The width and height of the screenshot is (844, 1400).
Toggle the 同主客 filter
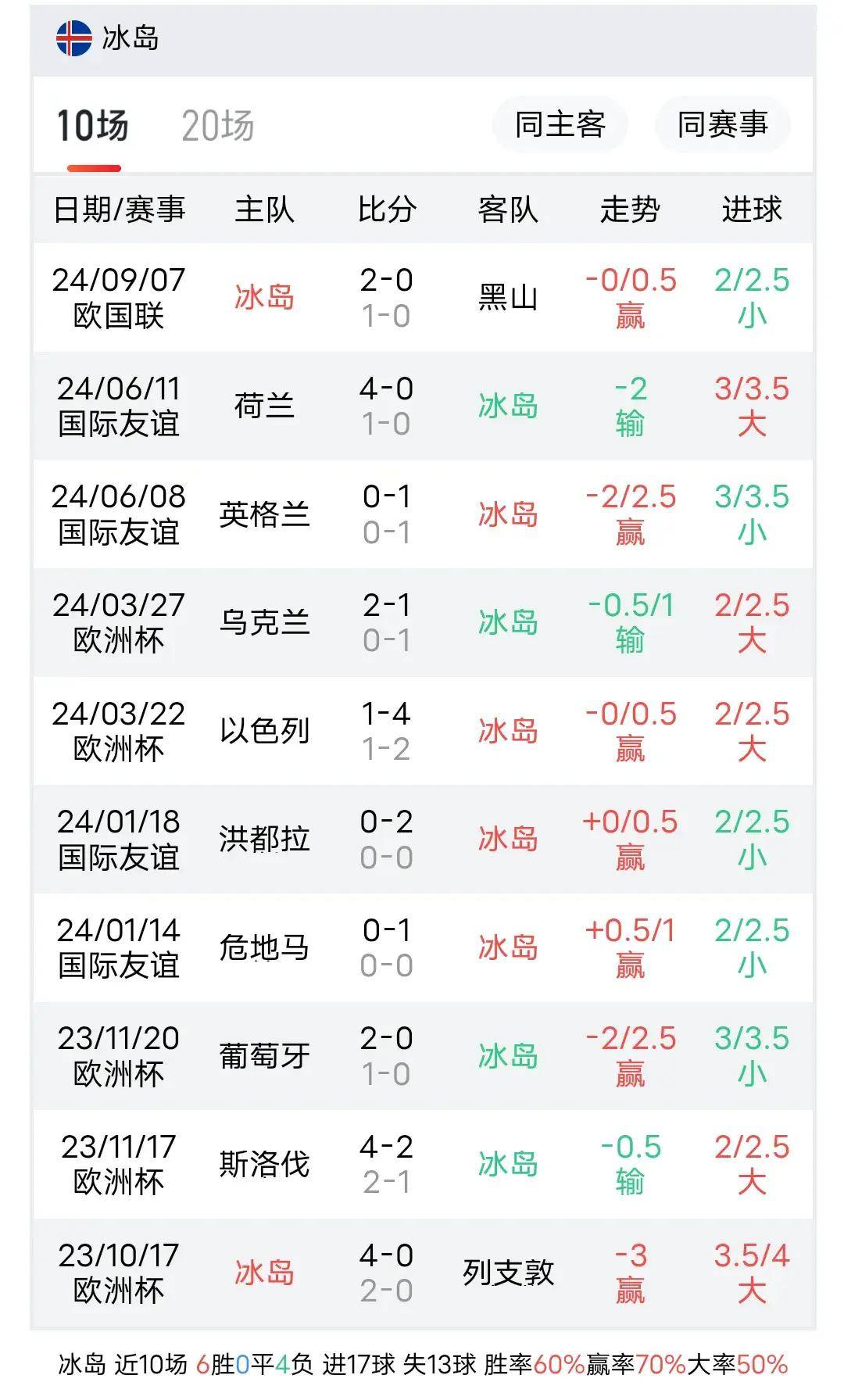[x=561, y=123]
